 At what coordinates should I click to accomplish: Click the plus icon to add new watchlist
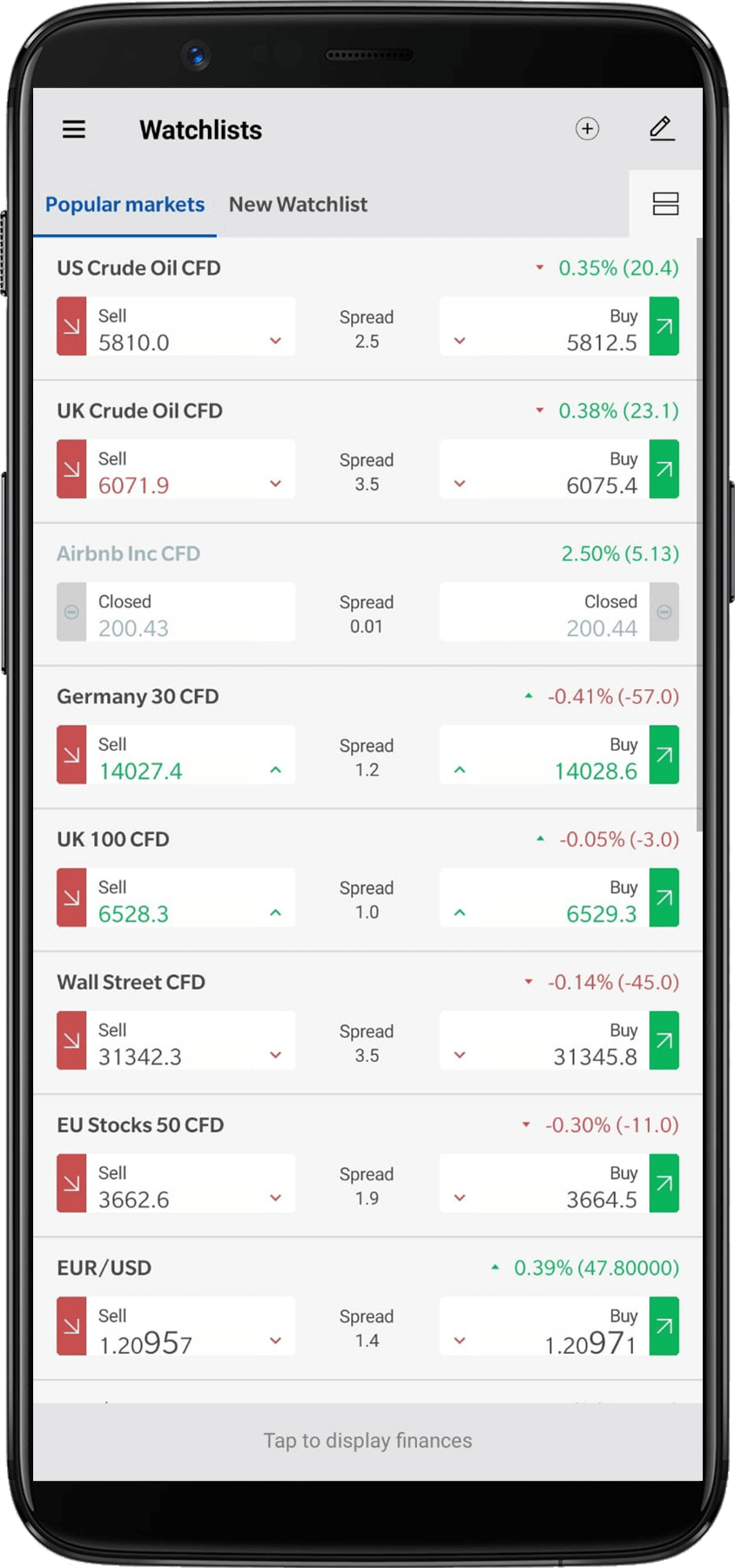tap(589, 129)
